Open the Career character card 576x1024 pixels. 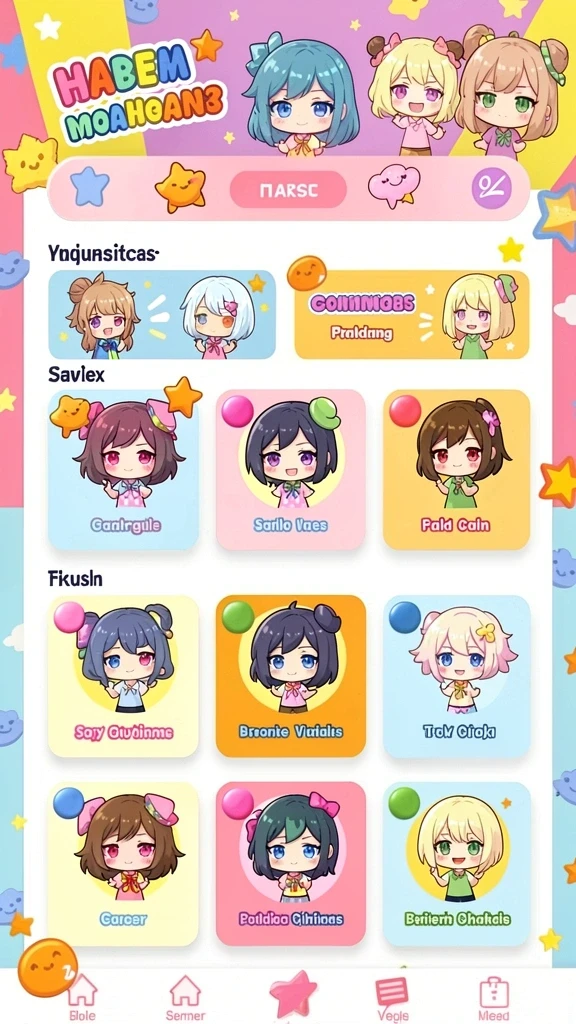click(123, 864)
